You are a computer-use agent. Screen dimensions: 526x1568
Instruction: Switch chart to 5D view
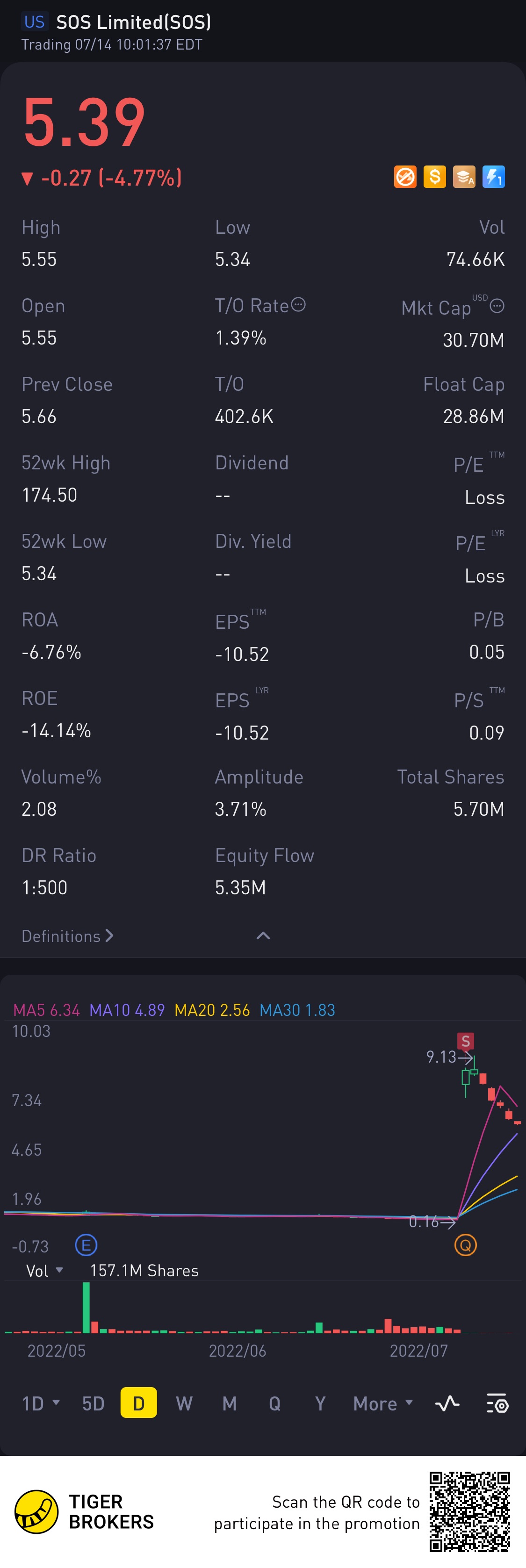point(93,1403)
